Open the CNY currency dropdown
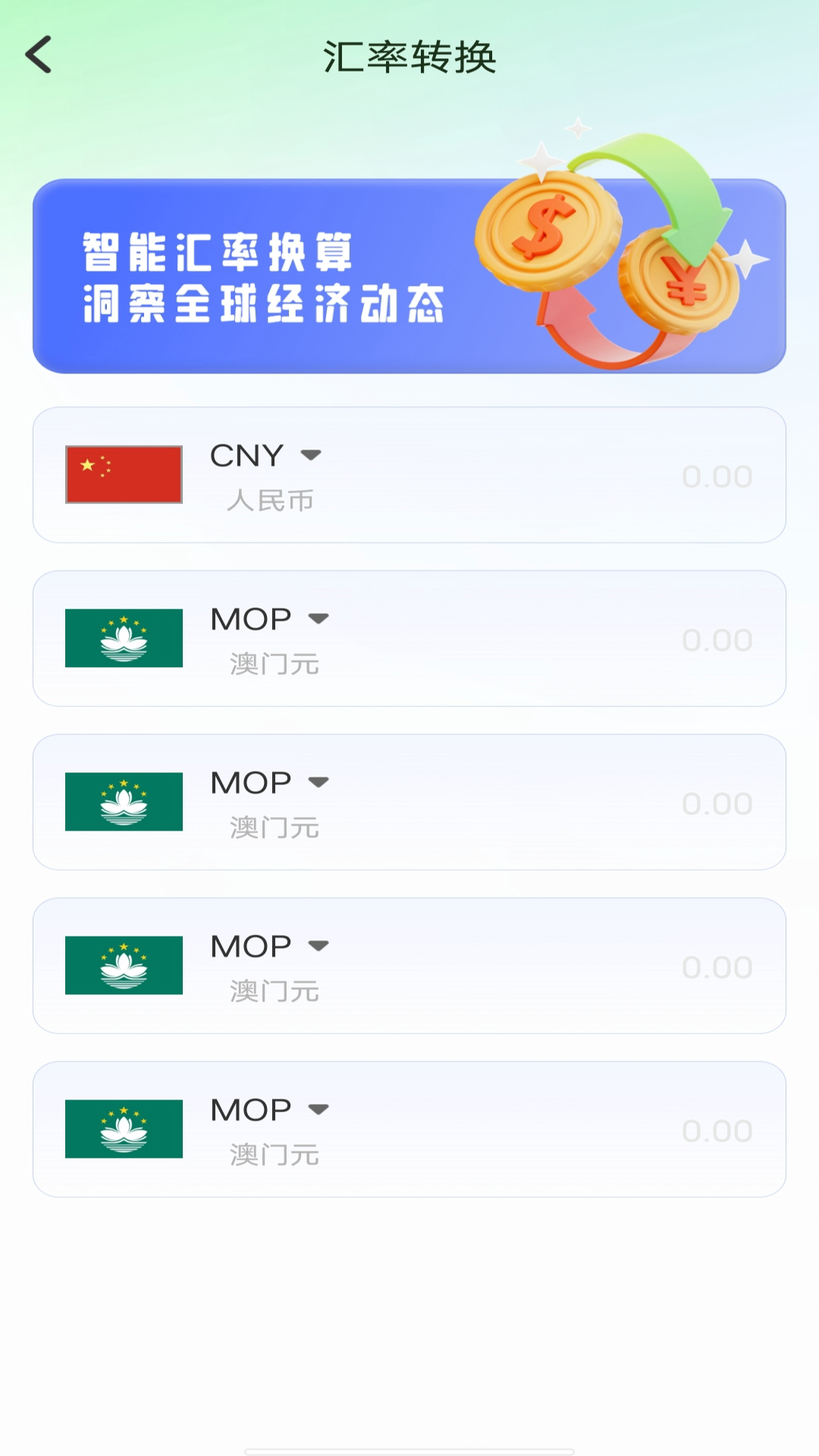This screenshot has width=819, height=1456. pos(310,455)
